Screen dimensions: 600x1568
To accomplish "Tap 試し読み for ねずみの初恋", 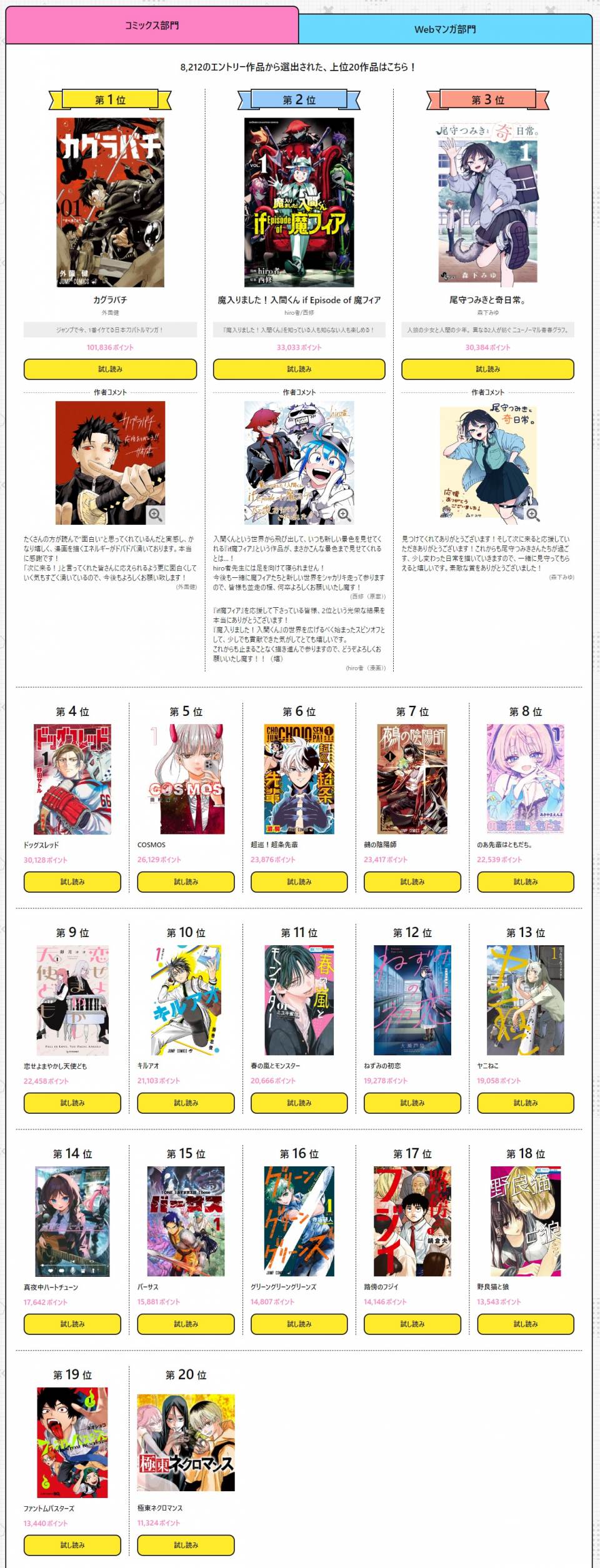I will [x=412, y=1103].
